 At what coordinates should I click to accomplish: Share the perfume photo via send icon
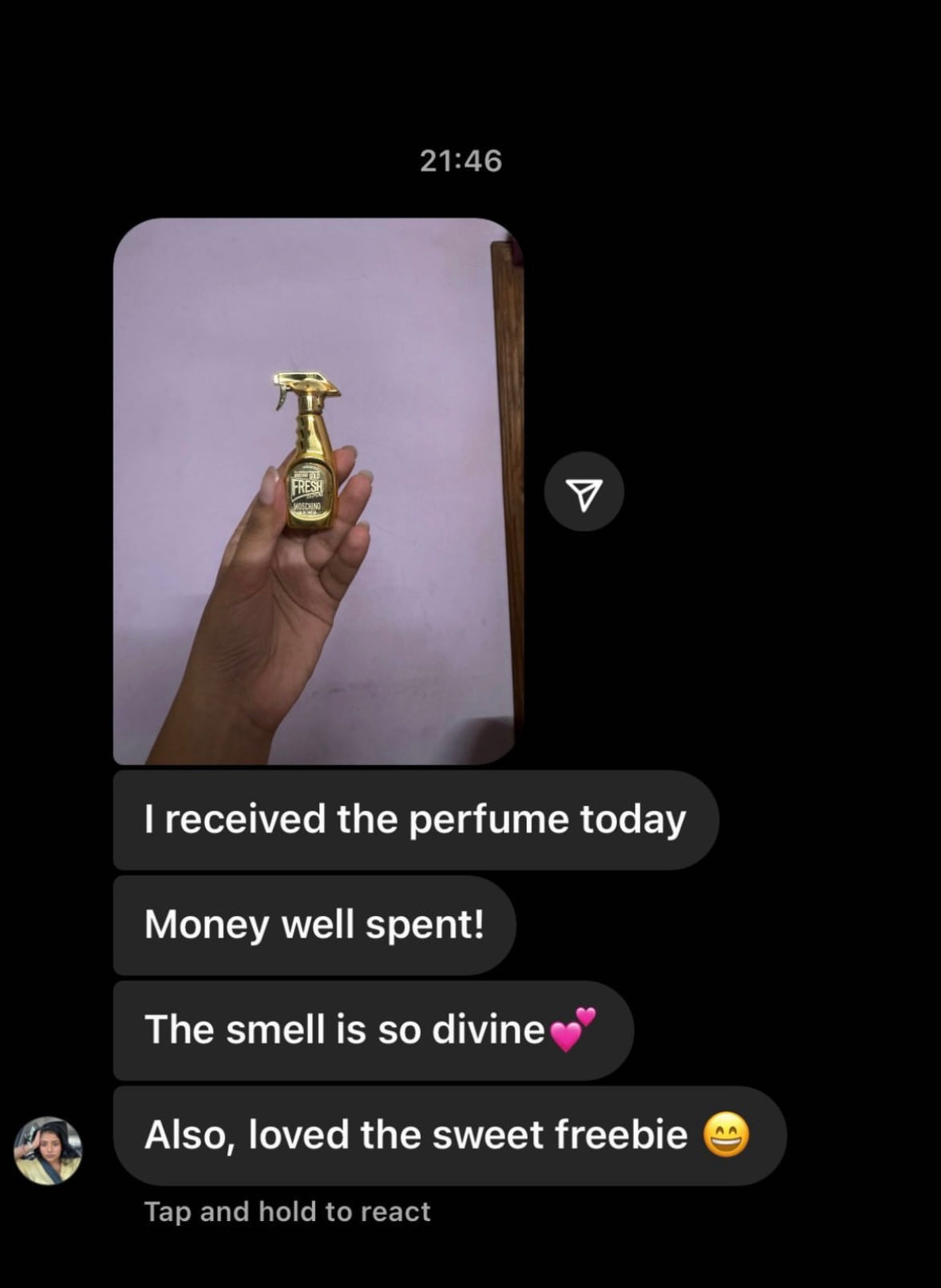coord(584,492)
